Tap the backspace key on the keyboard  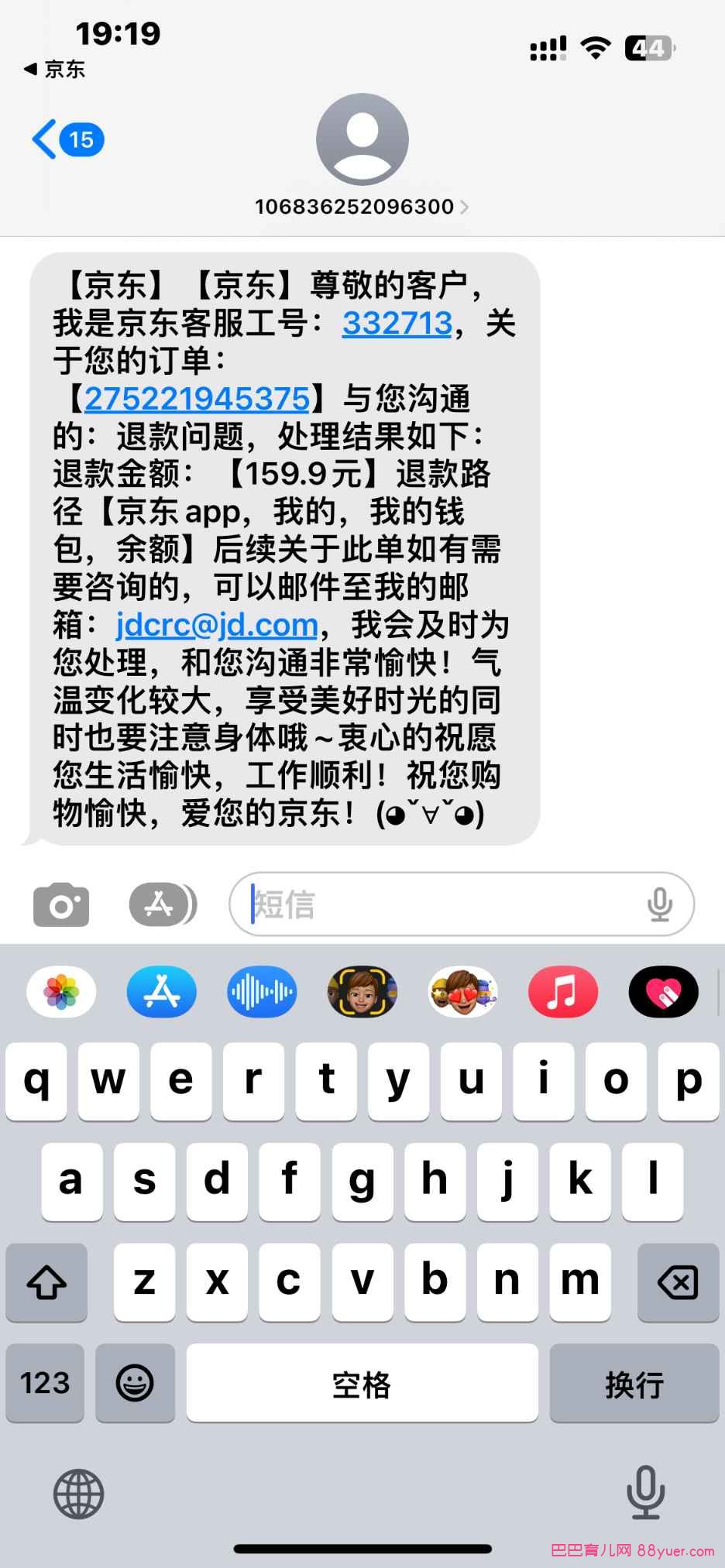click(678, 1283)
